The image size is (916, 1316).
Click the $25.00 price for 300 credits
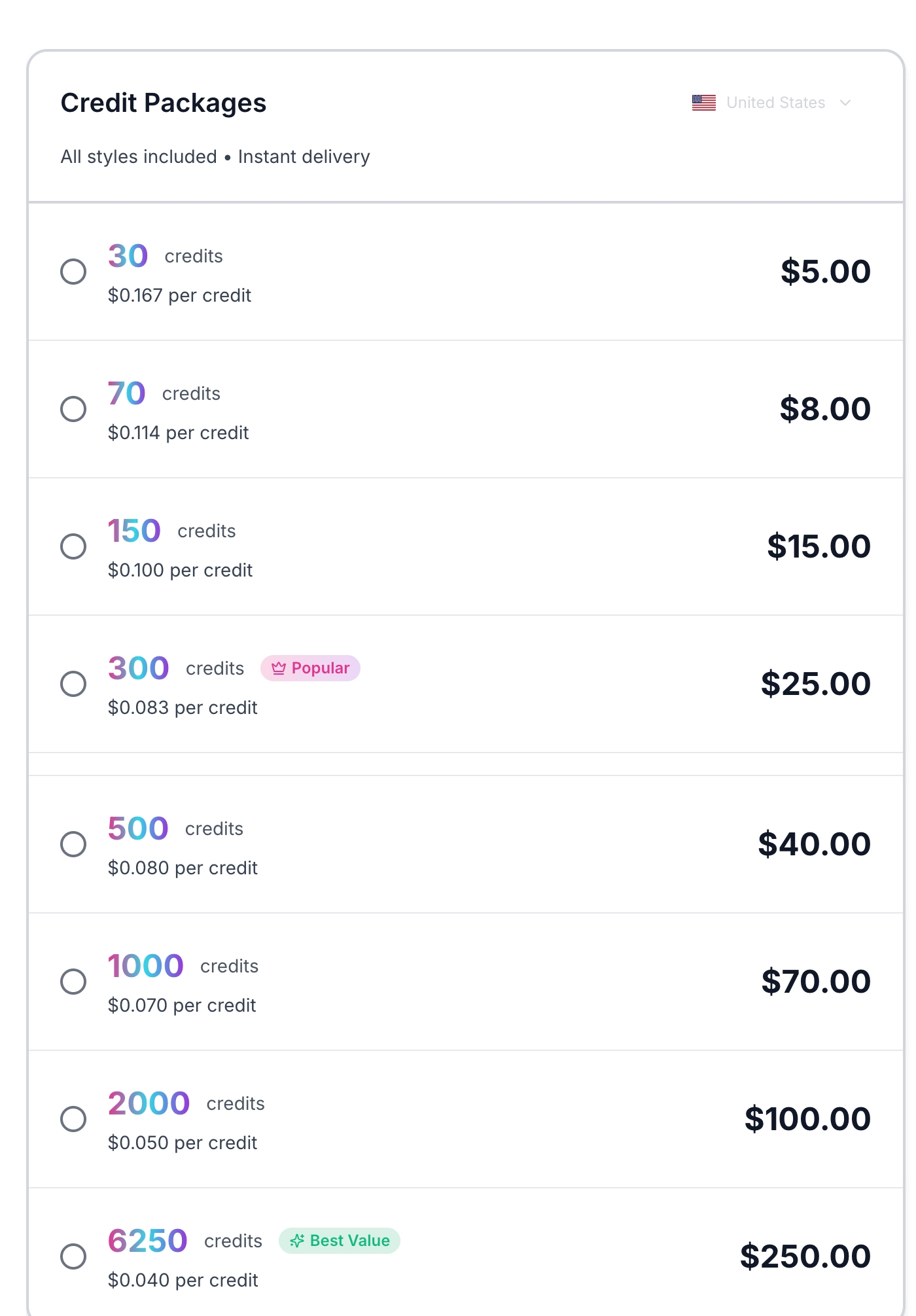815,683
